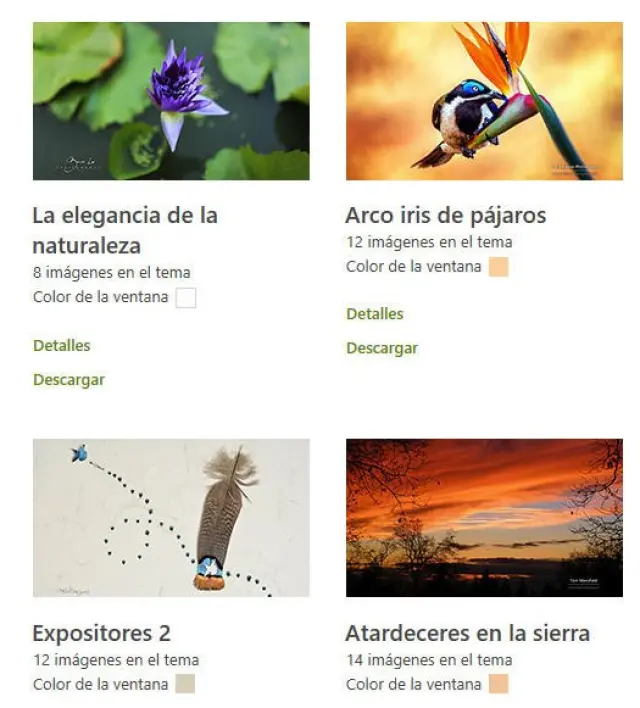Open Atardeceres en la sierra theme image

point(484,518)
